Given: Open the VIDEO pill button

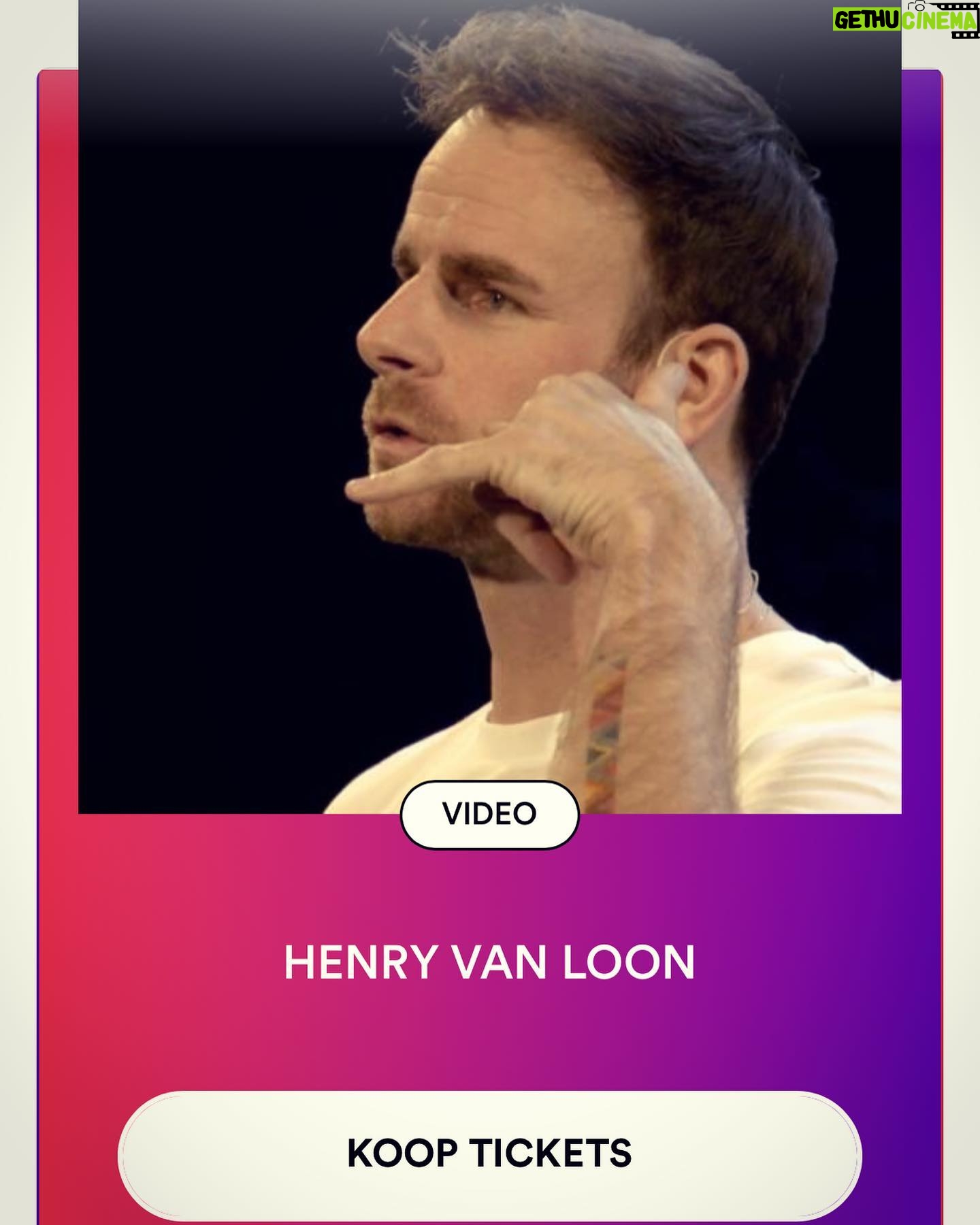Looking at the screenshot, I should pos(489,815).
